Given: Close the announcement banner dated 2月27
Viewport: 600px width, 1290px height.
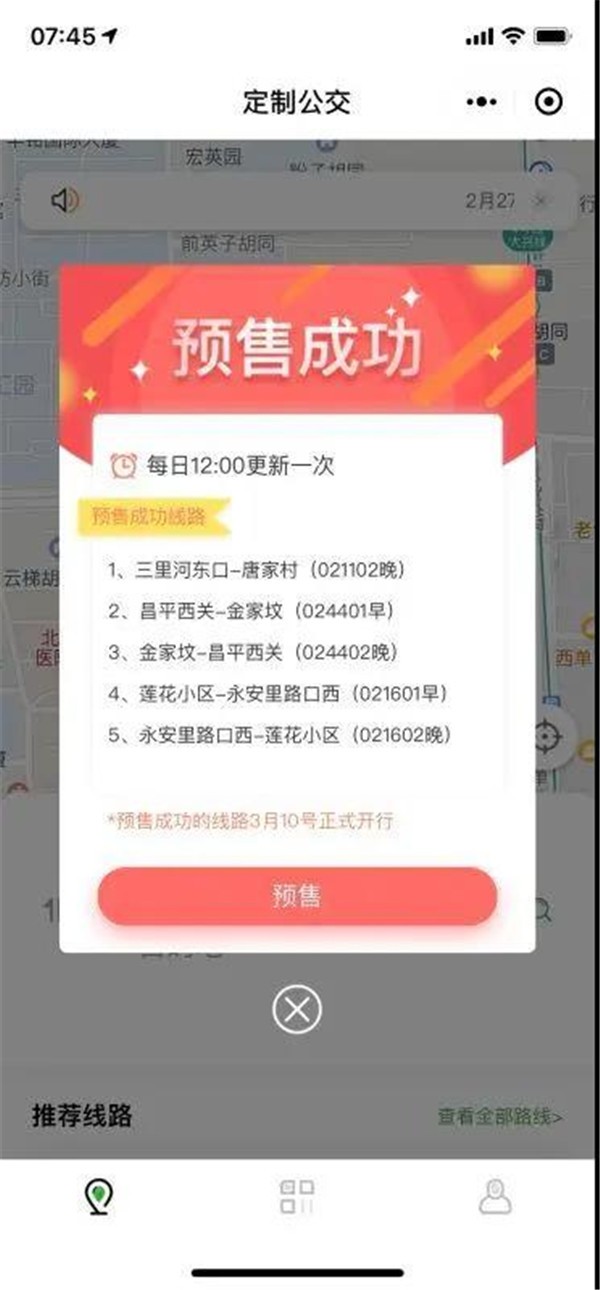Looking at the screenshot, I should pyautogui.click(x=541, y=201).
